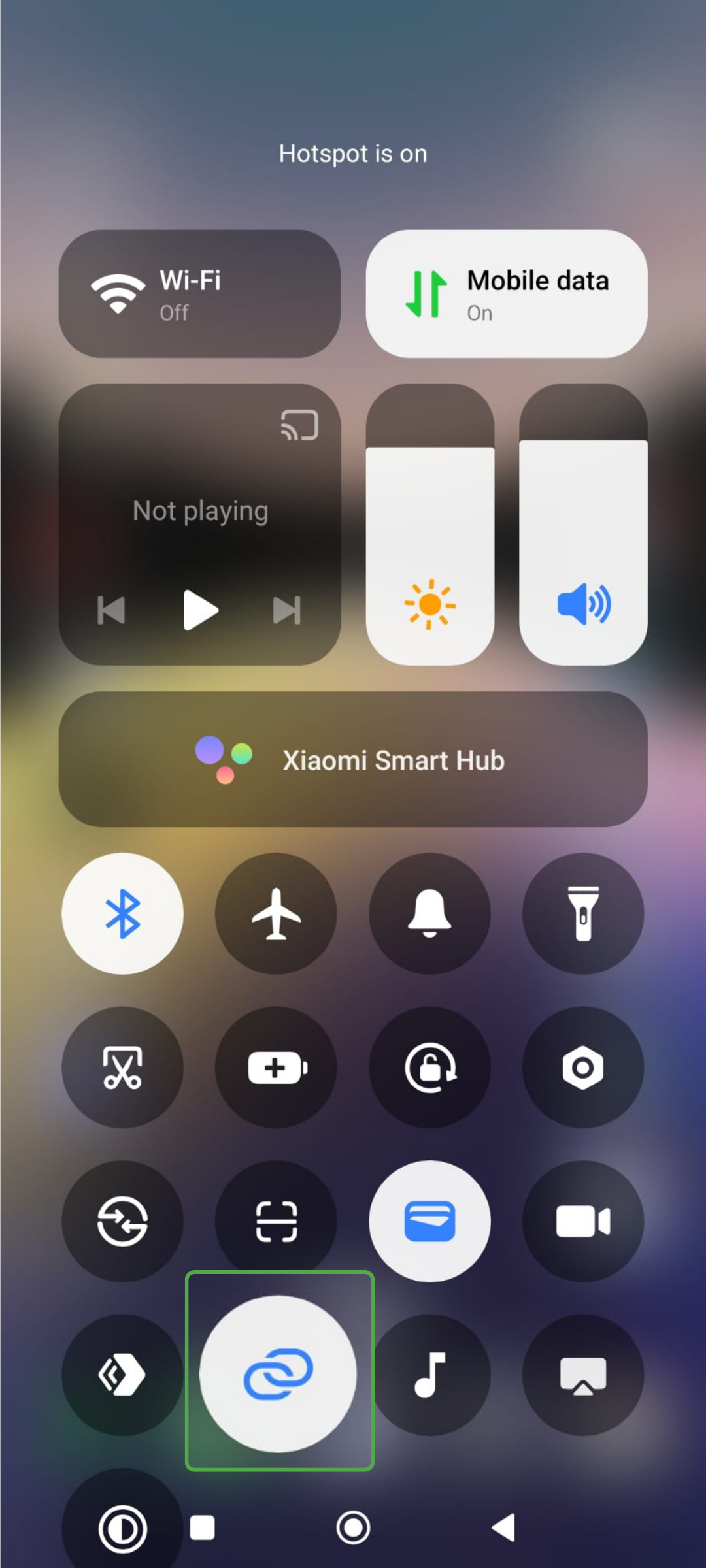The image size is (706, 1568).
Task: Toggle the bell sound mode
Action: 429,913
